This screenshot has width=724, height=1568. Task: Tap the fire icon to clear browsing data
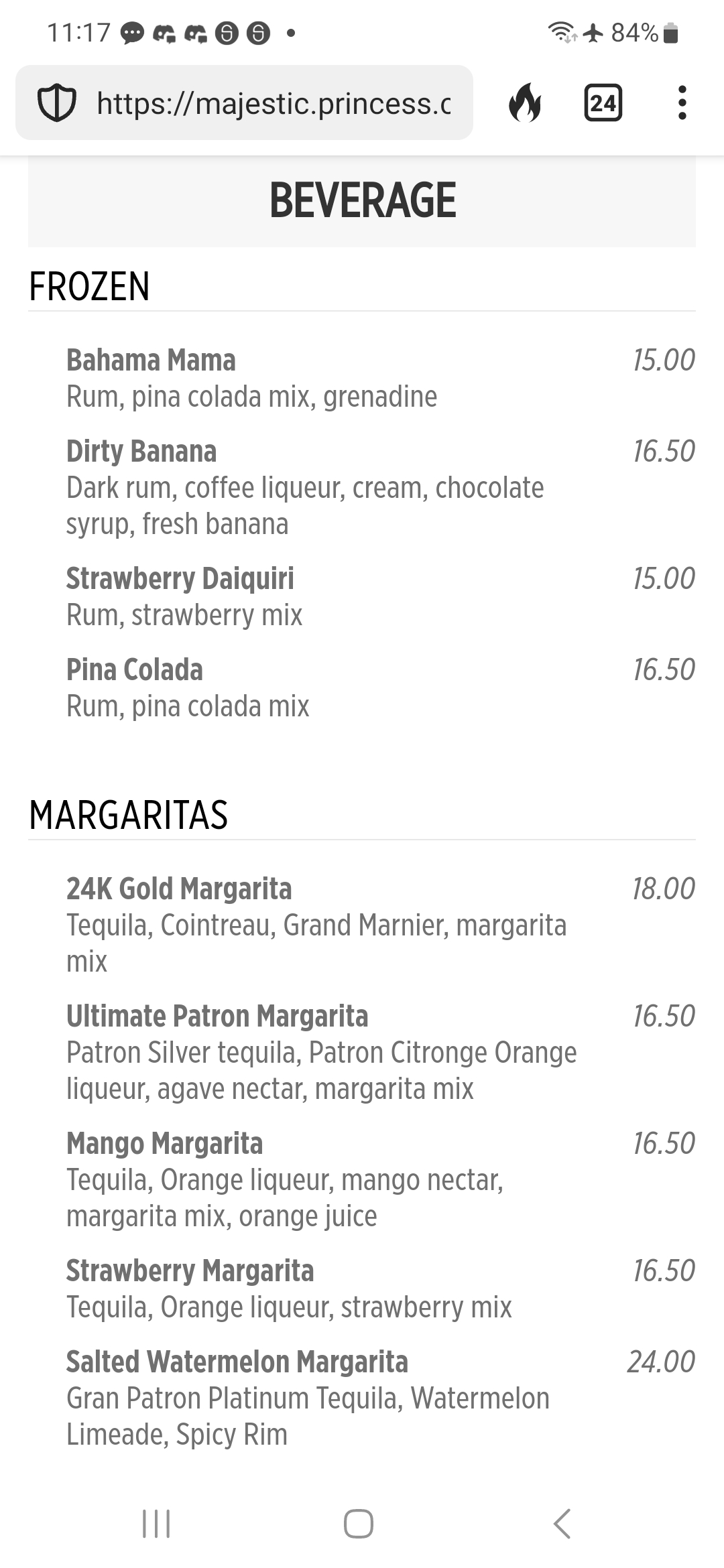click(x=525, y=103)
